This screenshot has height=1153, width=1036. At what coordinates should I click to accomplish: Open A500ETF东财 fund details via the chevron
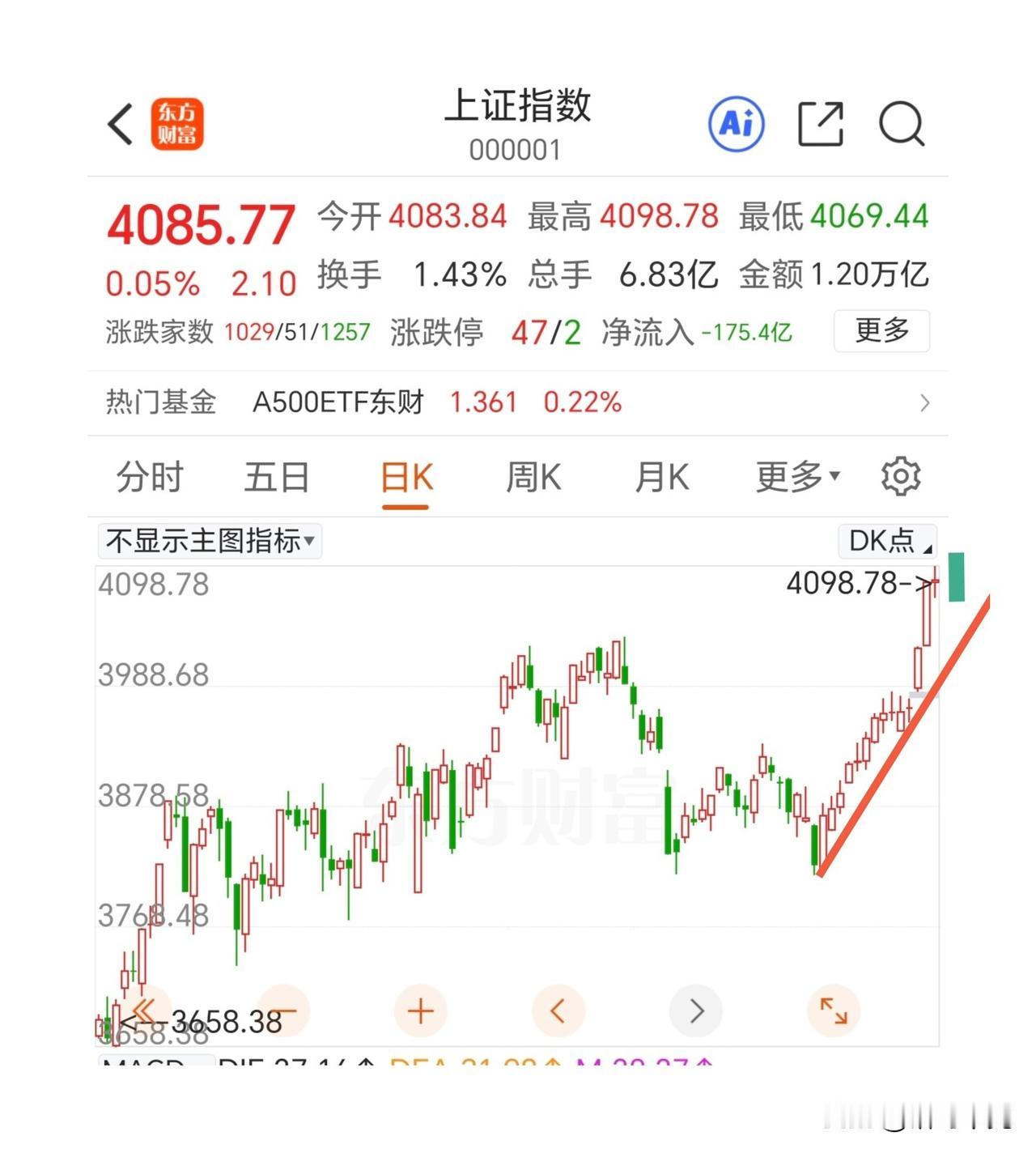coord(926,402)
